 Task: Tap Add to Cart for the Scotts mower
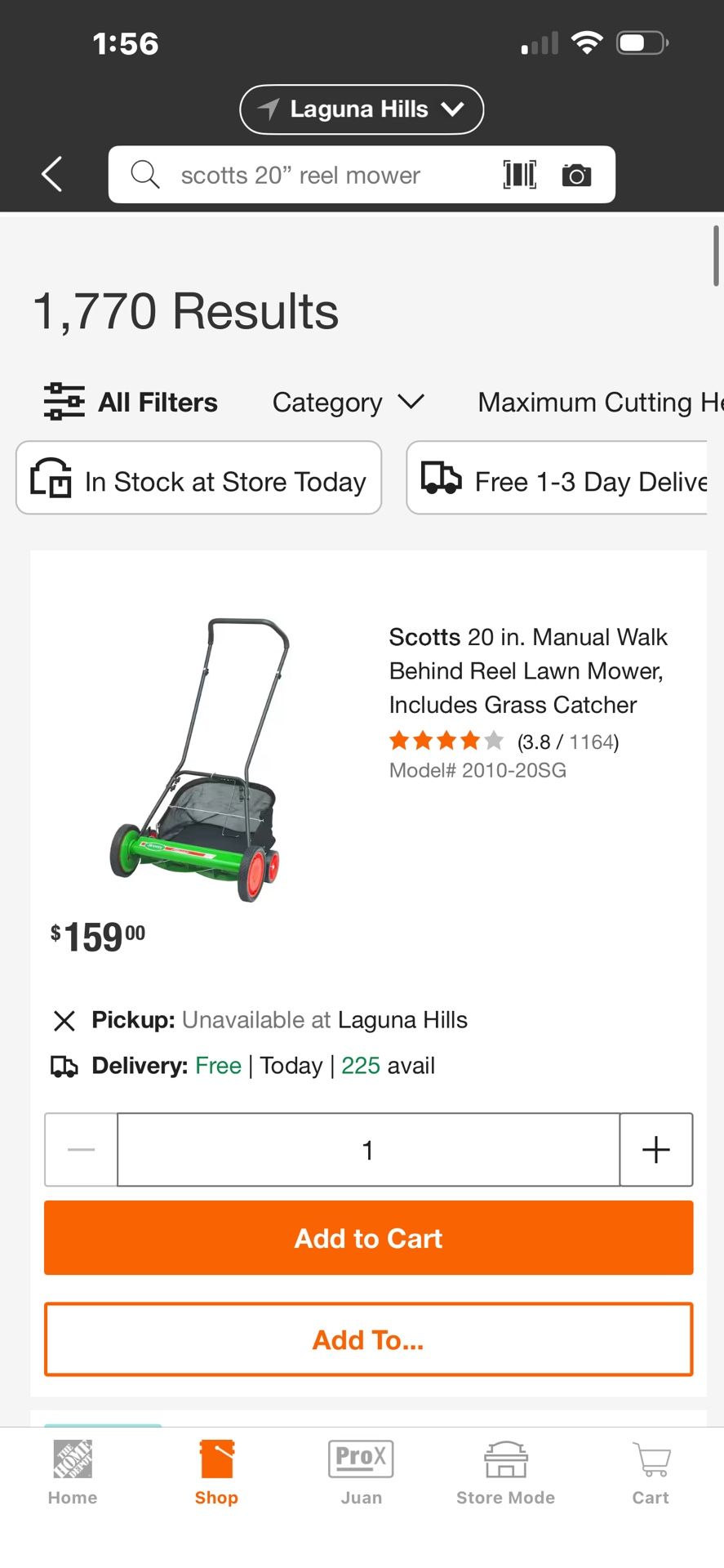pyautogui.click(x=367, y=1238)
